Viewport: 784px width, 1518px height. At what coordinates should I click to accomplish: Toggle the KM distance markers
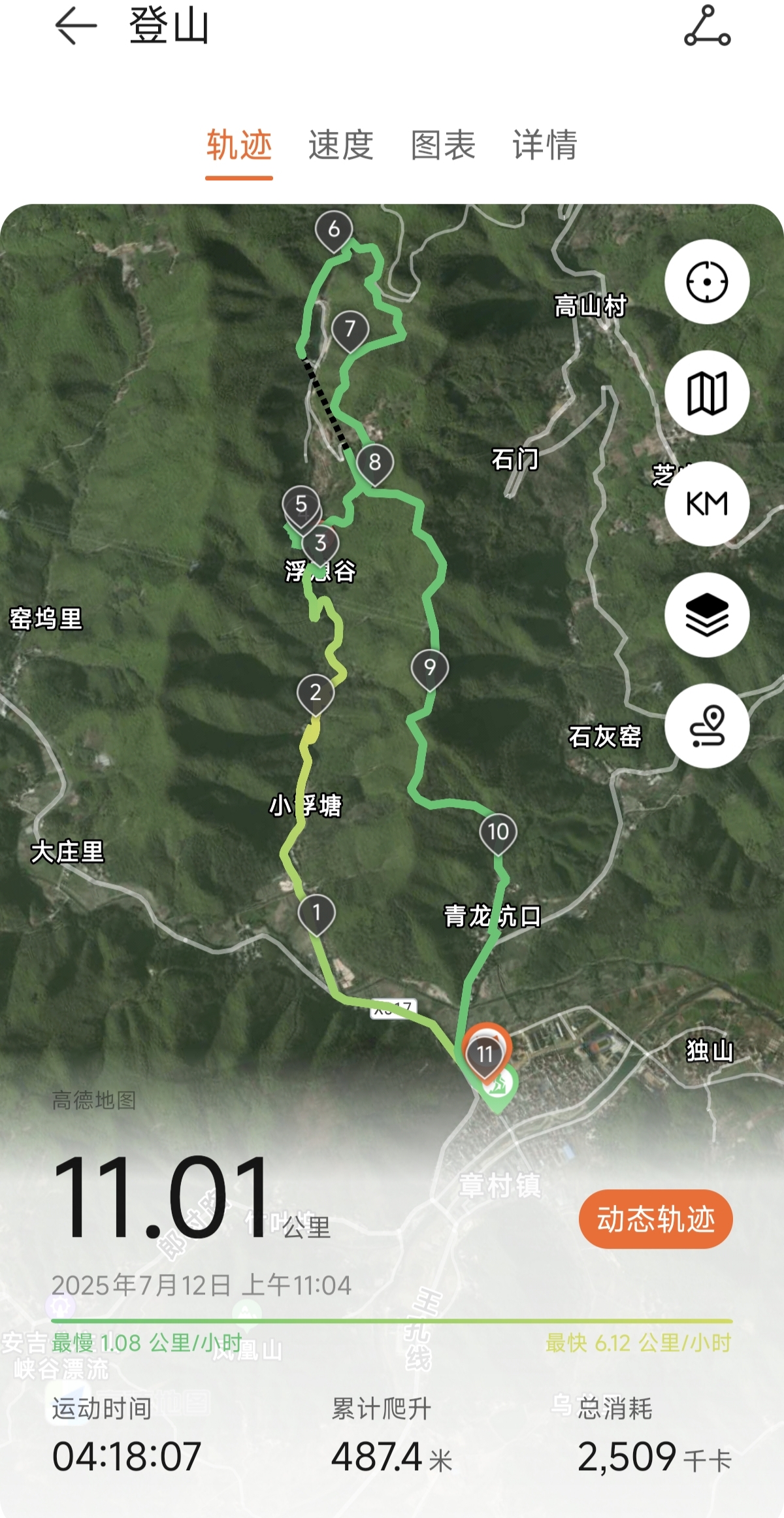[707, 504]
